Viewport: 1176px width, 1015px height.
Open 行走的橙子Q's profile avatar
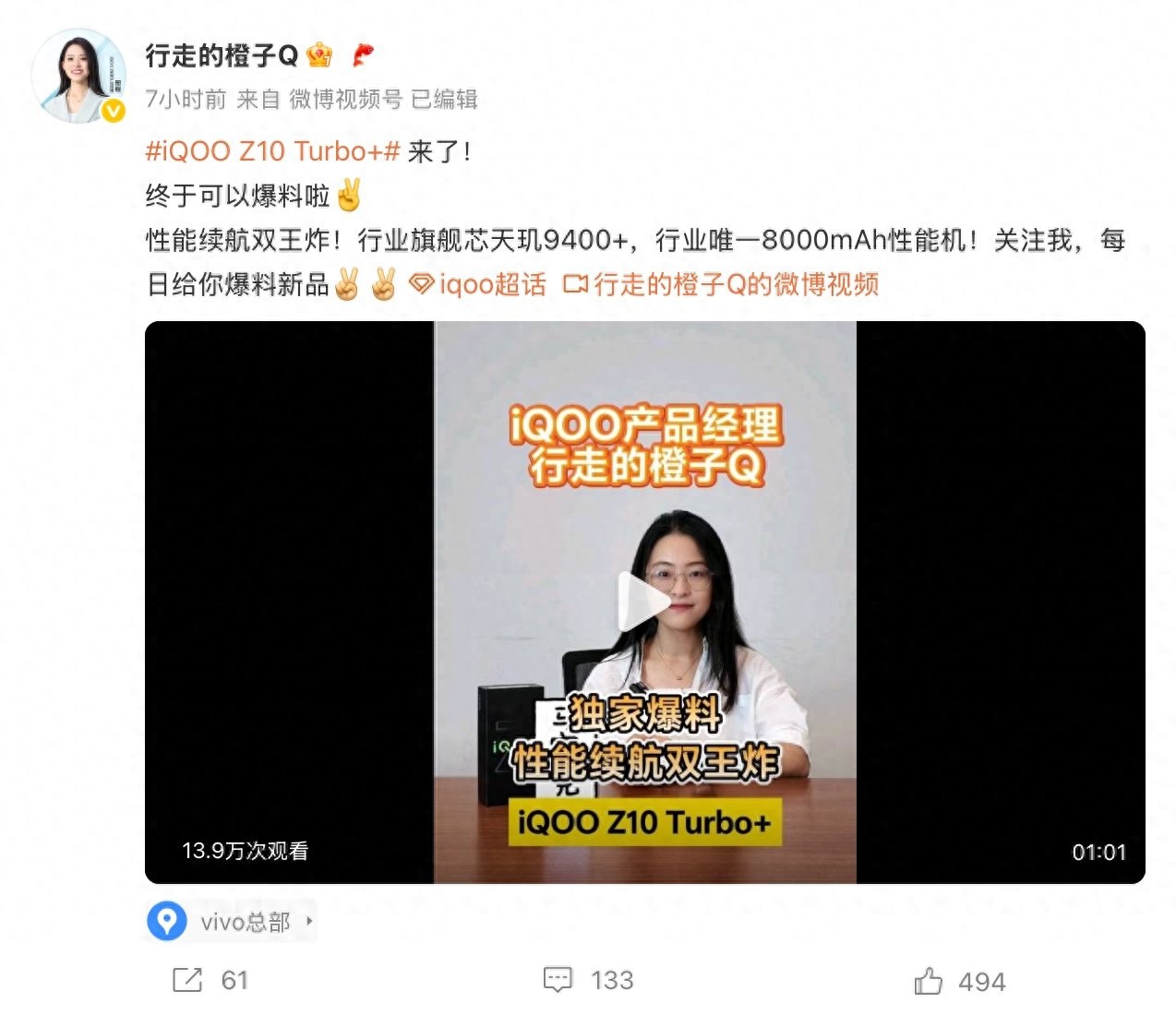78,76
